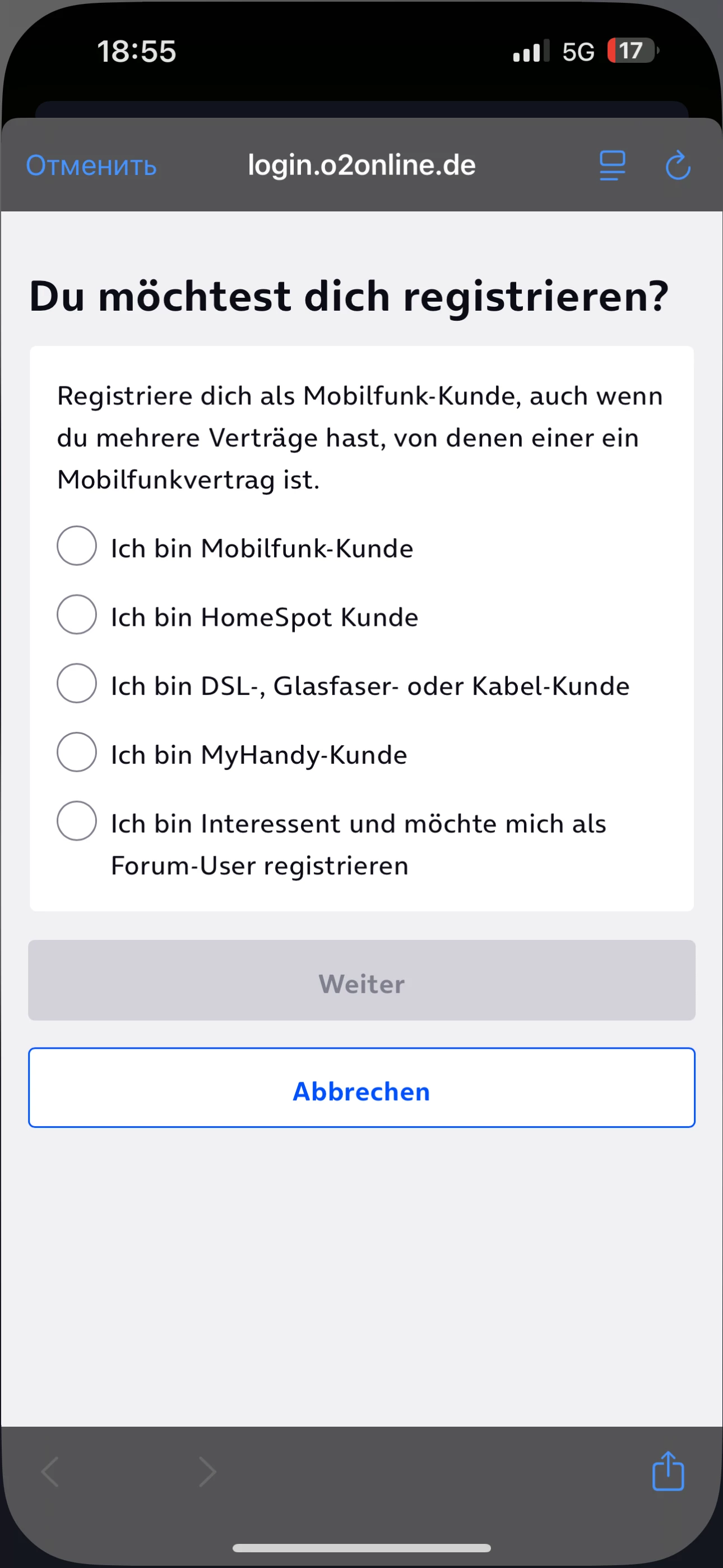Screen dimensions: 723x1568
Task: Choose Ich bin HomeSpot Kunde
Action: coord(77,614)
